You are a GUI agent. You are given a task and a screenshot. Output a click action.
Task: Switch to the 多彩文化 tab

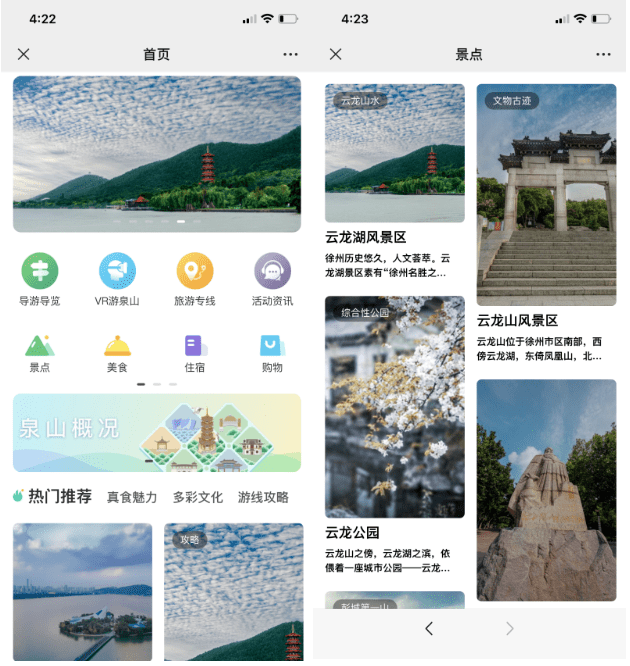[198, 497]
